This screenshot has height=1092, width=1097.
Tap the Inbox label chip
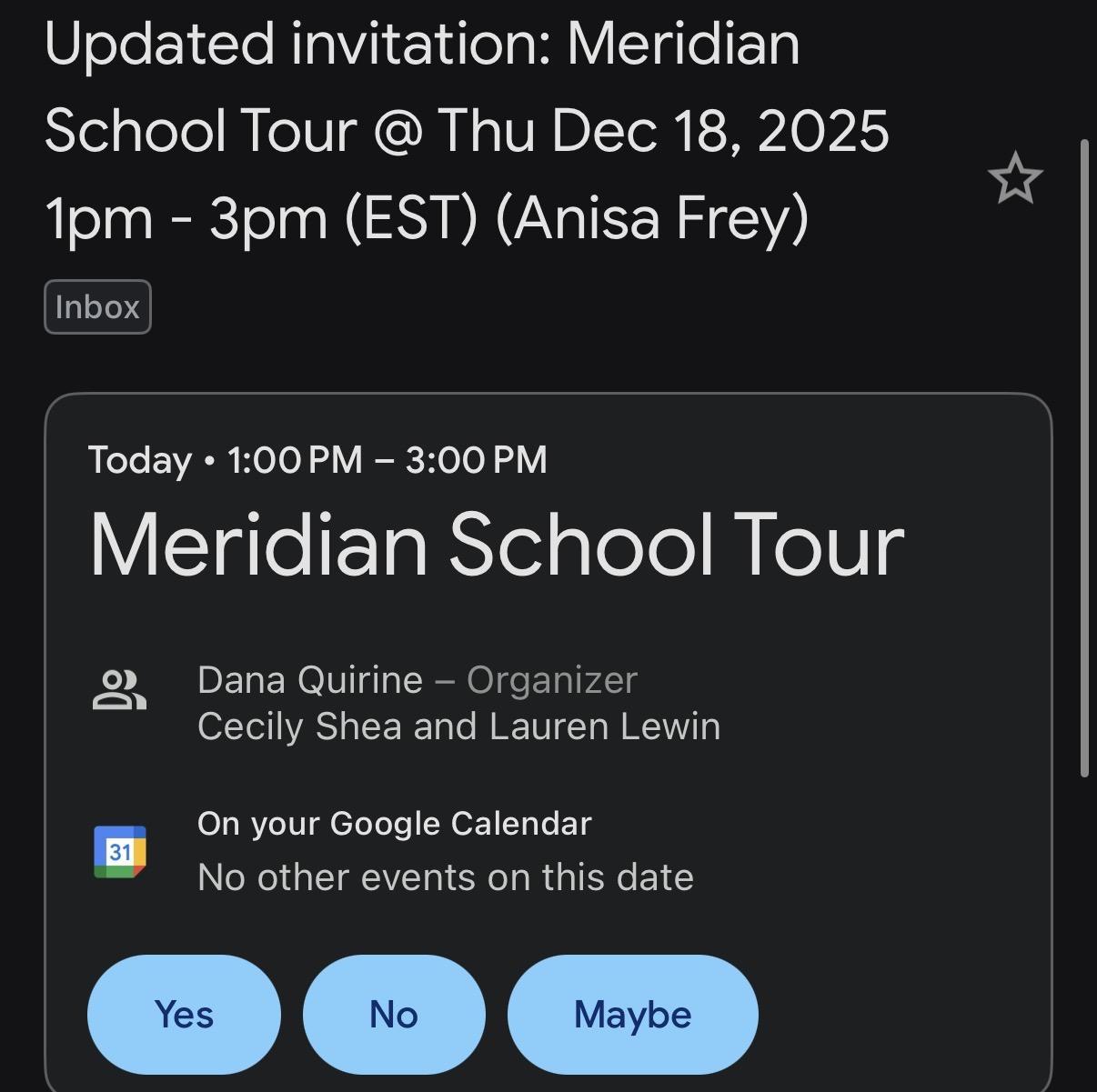(x=97, y=307)
